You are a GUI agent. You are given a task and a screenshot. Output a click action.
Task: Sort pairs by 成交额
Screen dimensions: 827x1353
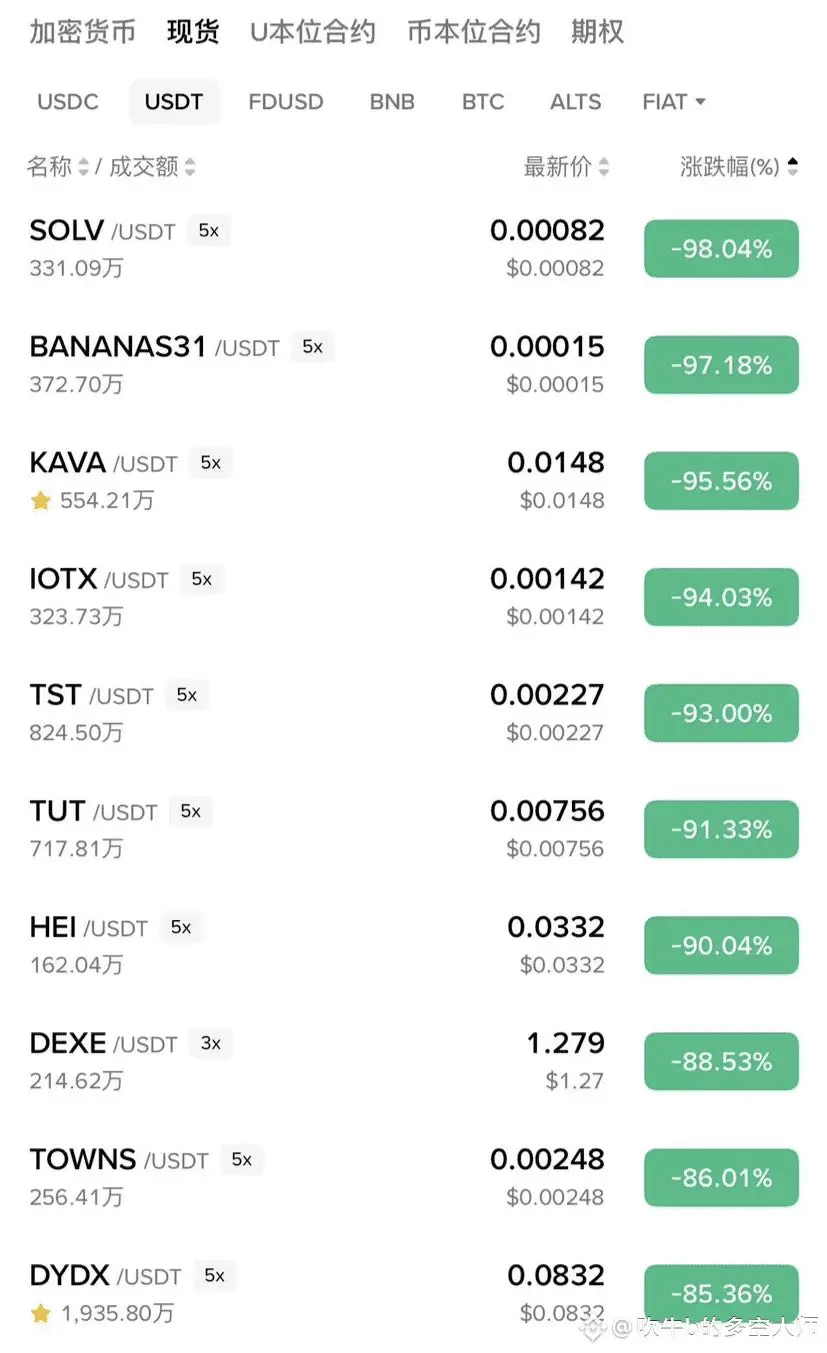click(152, 167)
